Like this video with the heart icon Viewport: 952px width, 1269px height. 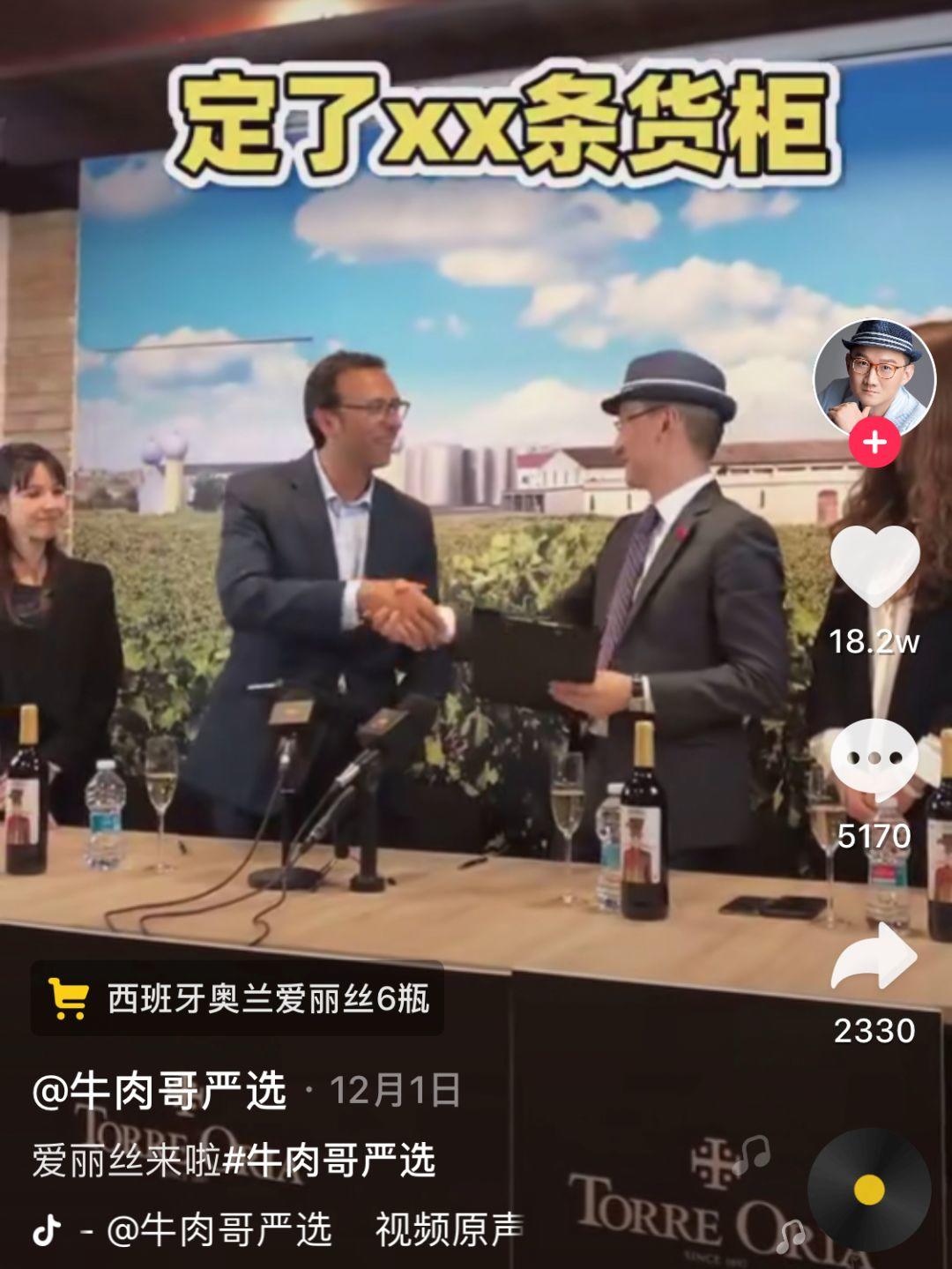coord(874,566)
